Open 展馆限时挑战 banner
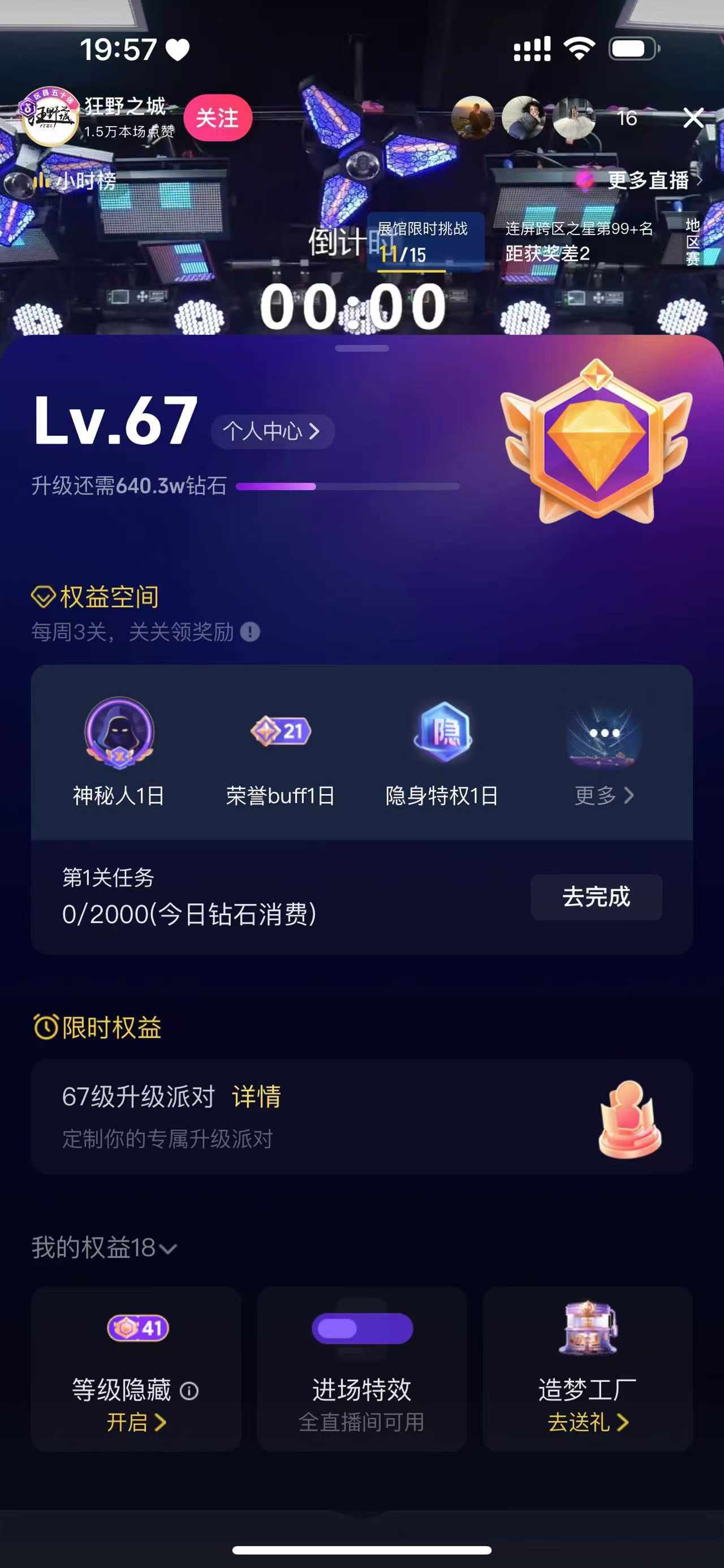Image resolution: width=724 pixels, height=1568 pixels. coord(424,241)
